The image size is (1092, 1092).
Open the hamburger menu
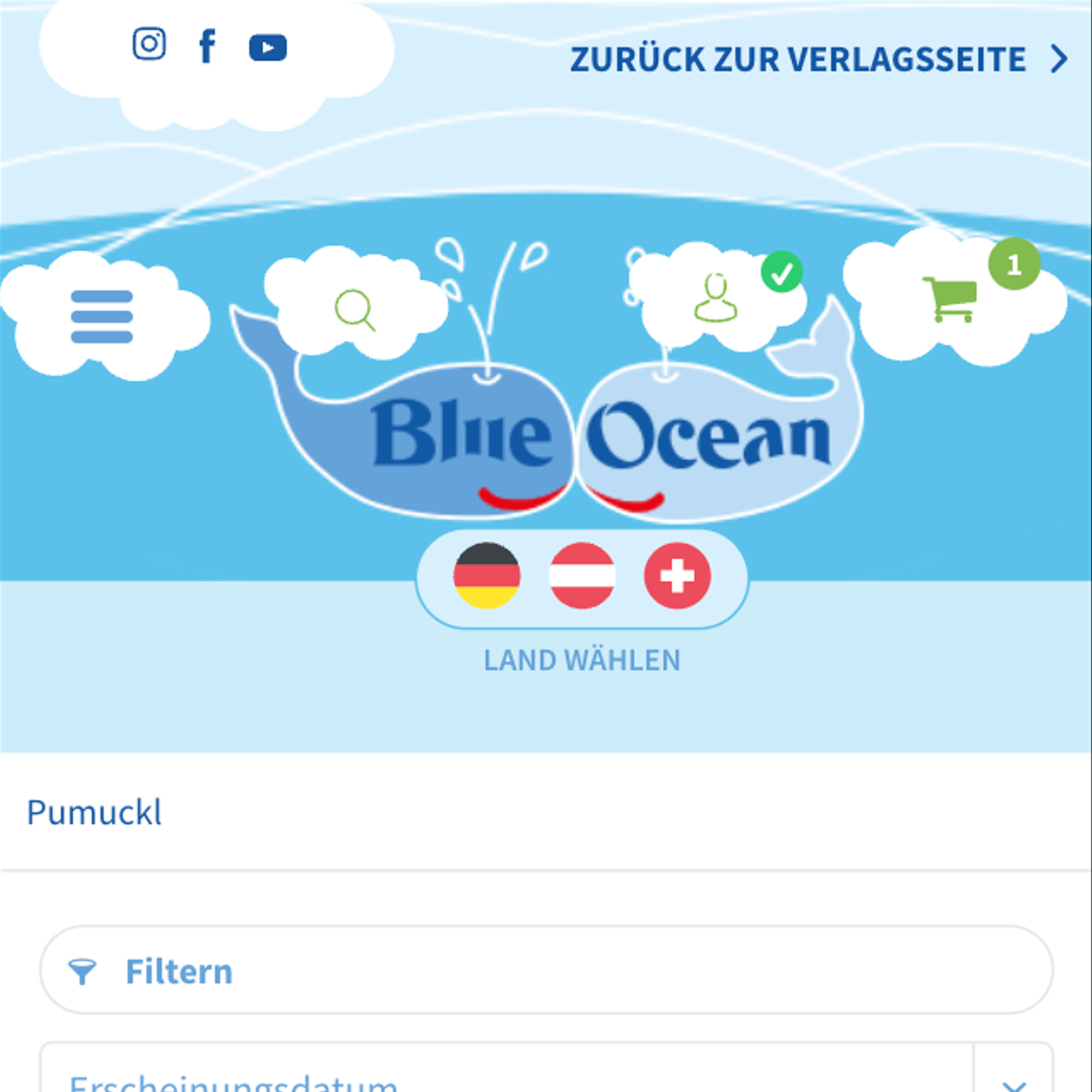point(102,316)
